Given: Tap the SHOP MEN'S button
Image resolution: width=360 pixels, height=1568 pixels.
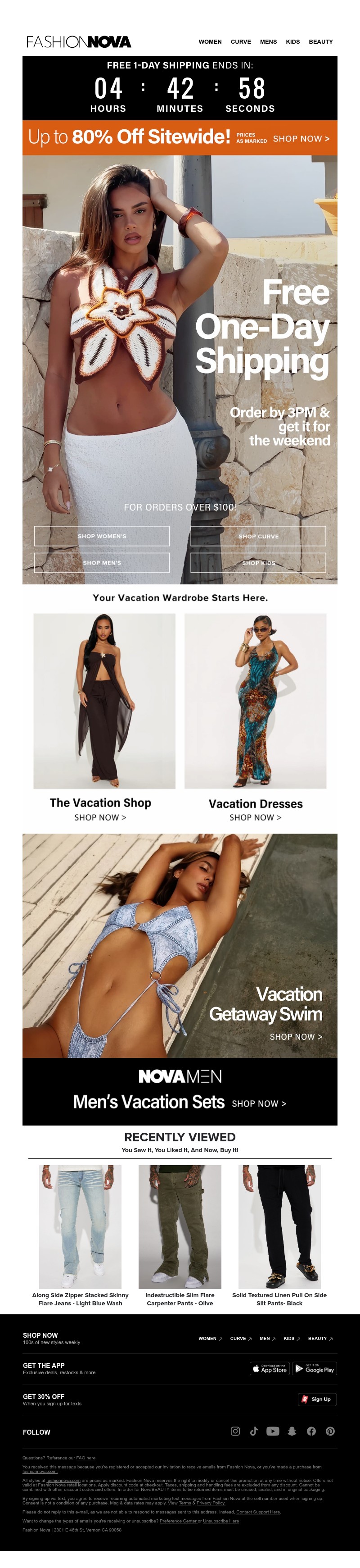Looking at the screenshot, I should tap(102, 563).
